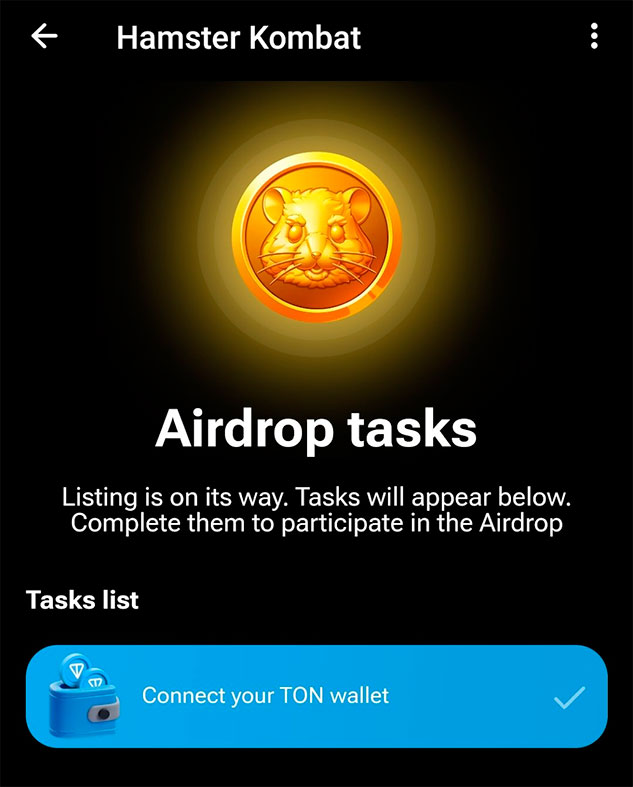Go back using the arrow icon
The image size is (633, 787).
(45, 37)
